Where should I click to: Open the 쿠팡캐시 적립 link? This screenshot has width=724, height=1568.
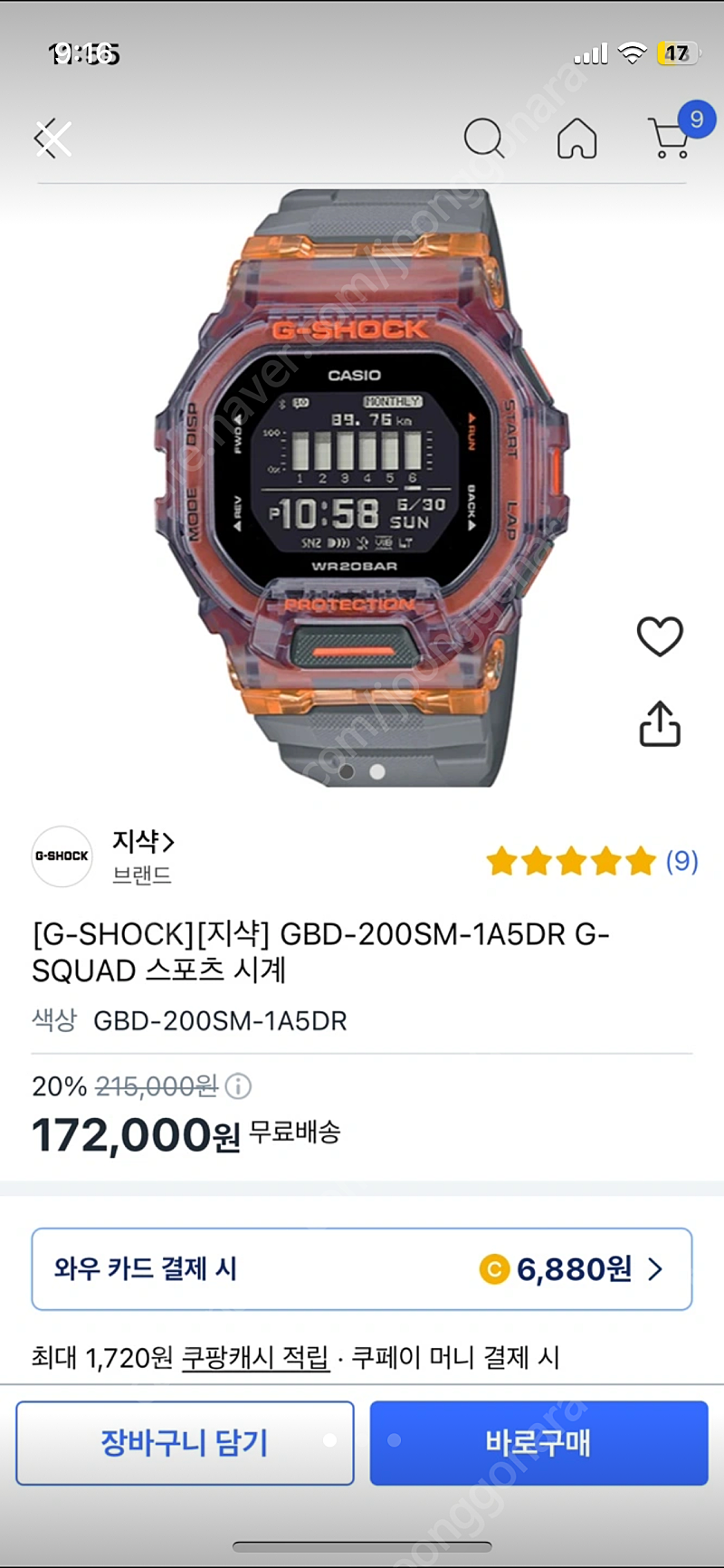click(256, 1357)
